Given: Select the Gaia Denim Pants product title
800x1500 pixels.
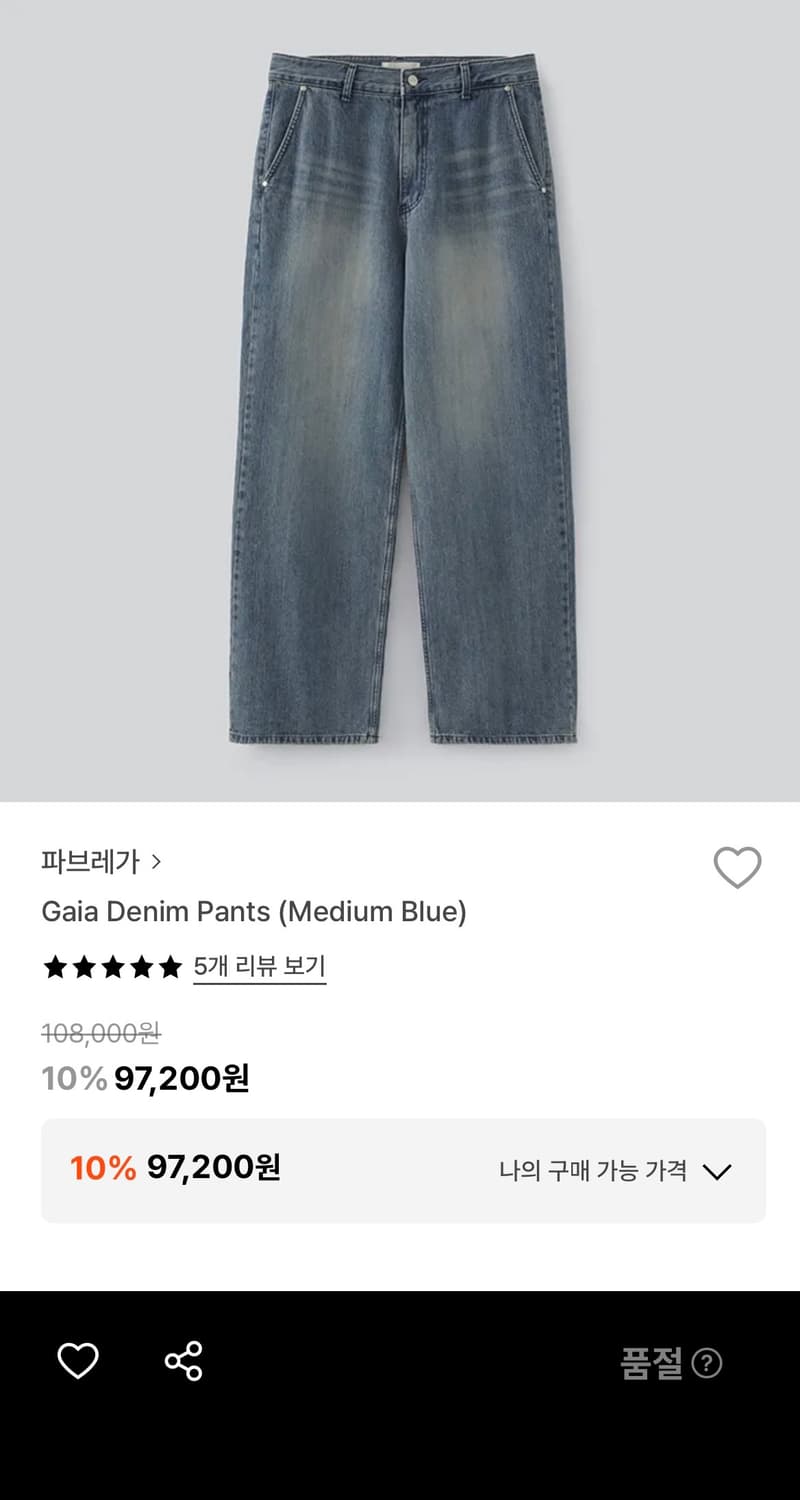Looking at the screenshot, I should pyautogui.click(x=254, y=912).
